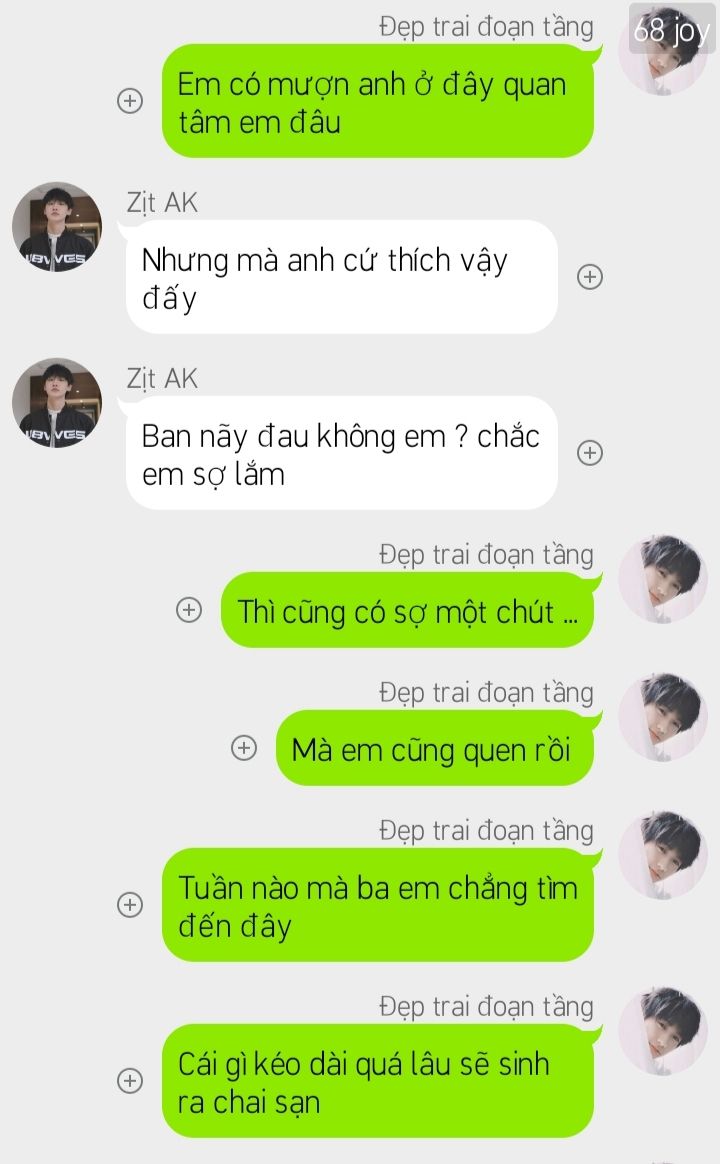Screen dimensions: 720x1164
Task: Tap plus icon next to "Tuần nào mà ba em"
Action: (130, 905)
